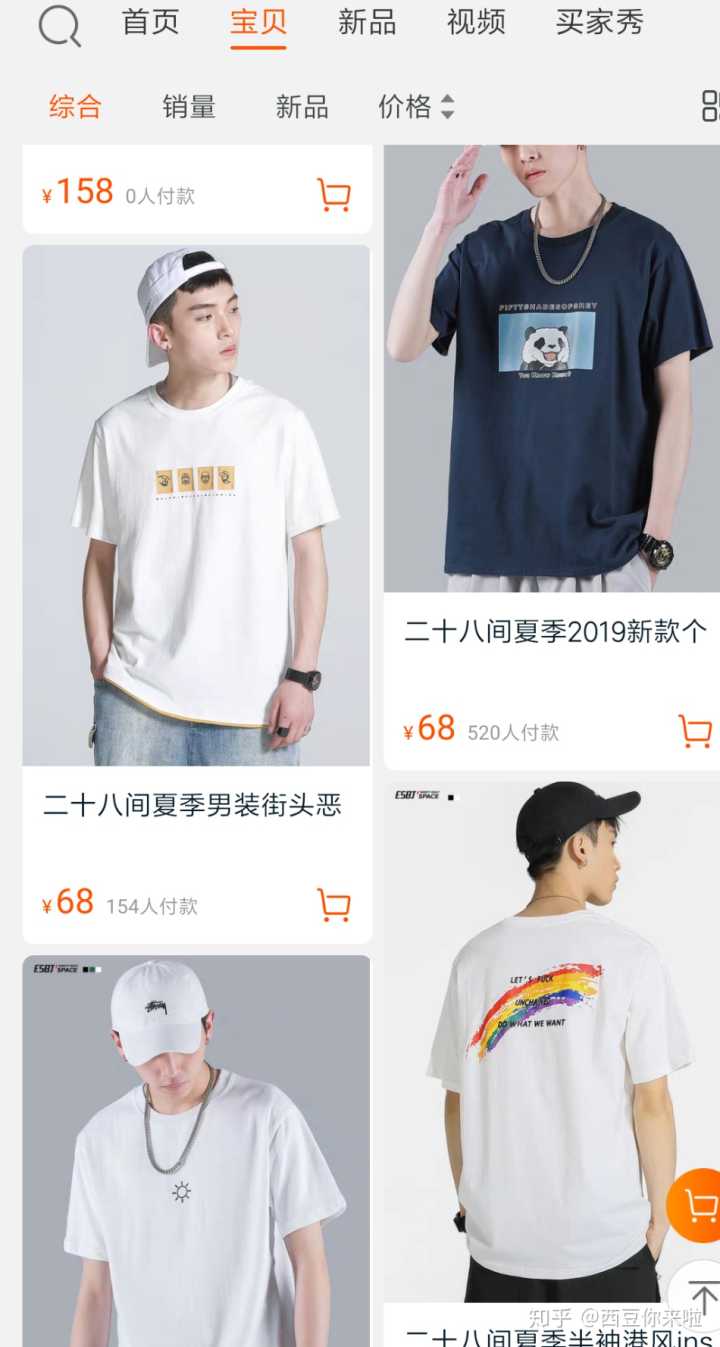
Task: Sort by 销量
Action: tap(189, 106)
